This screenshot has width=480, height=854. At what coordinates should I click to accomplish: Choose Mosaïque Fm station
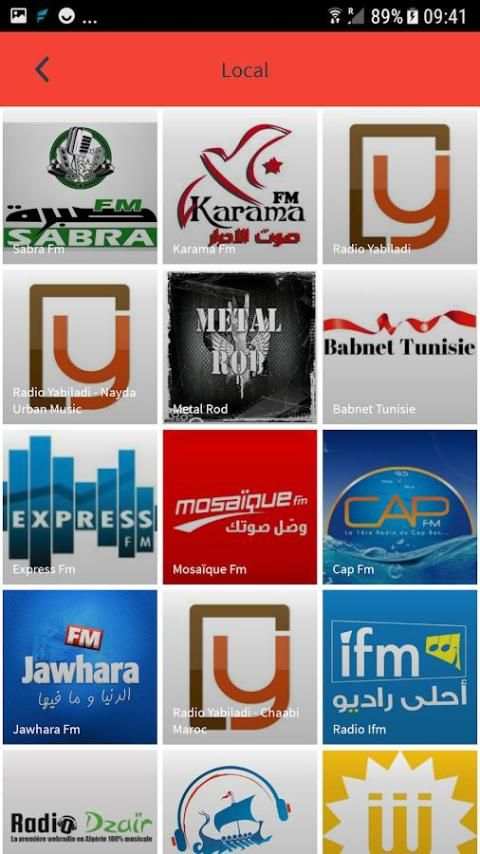pyautogui.click(x=240, y=507)
